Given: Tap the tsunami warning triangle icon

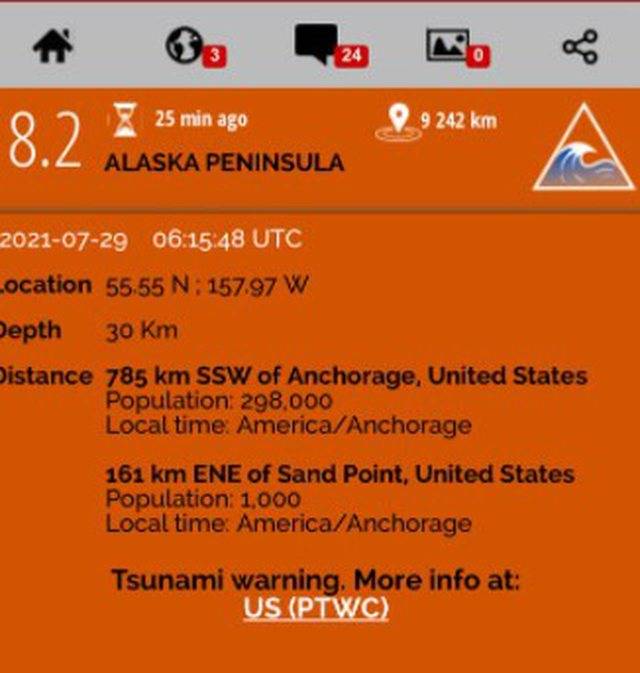Looking at the screenshot, I should coord(583,149).
